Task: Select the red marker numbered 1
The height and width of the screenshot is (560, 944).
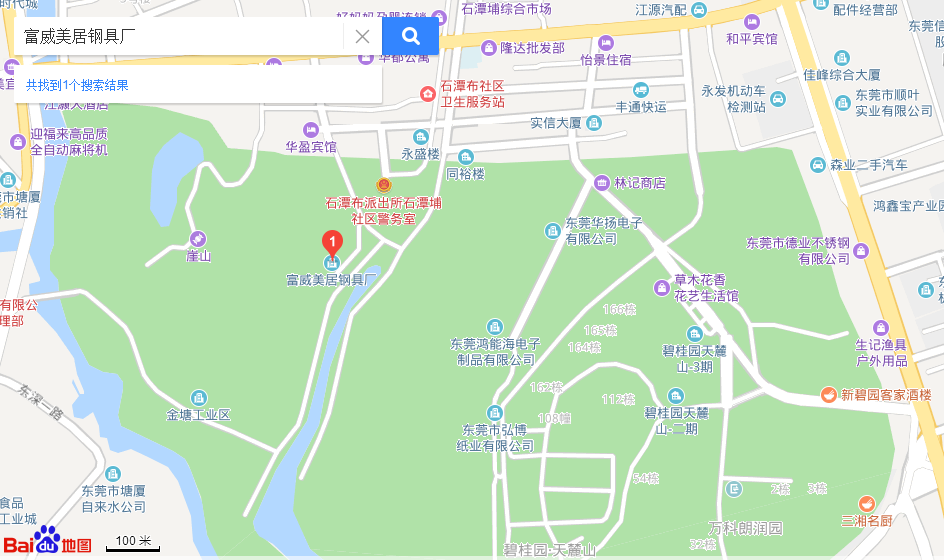Action: tap(331, 243)
